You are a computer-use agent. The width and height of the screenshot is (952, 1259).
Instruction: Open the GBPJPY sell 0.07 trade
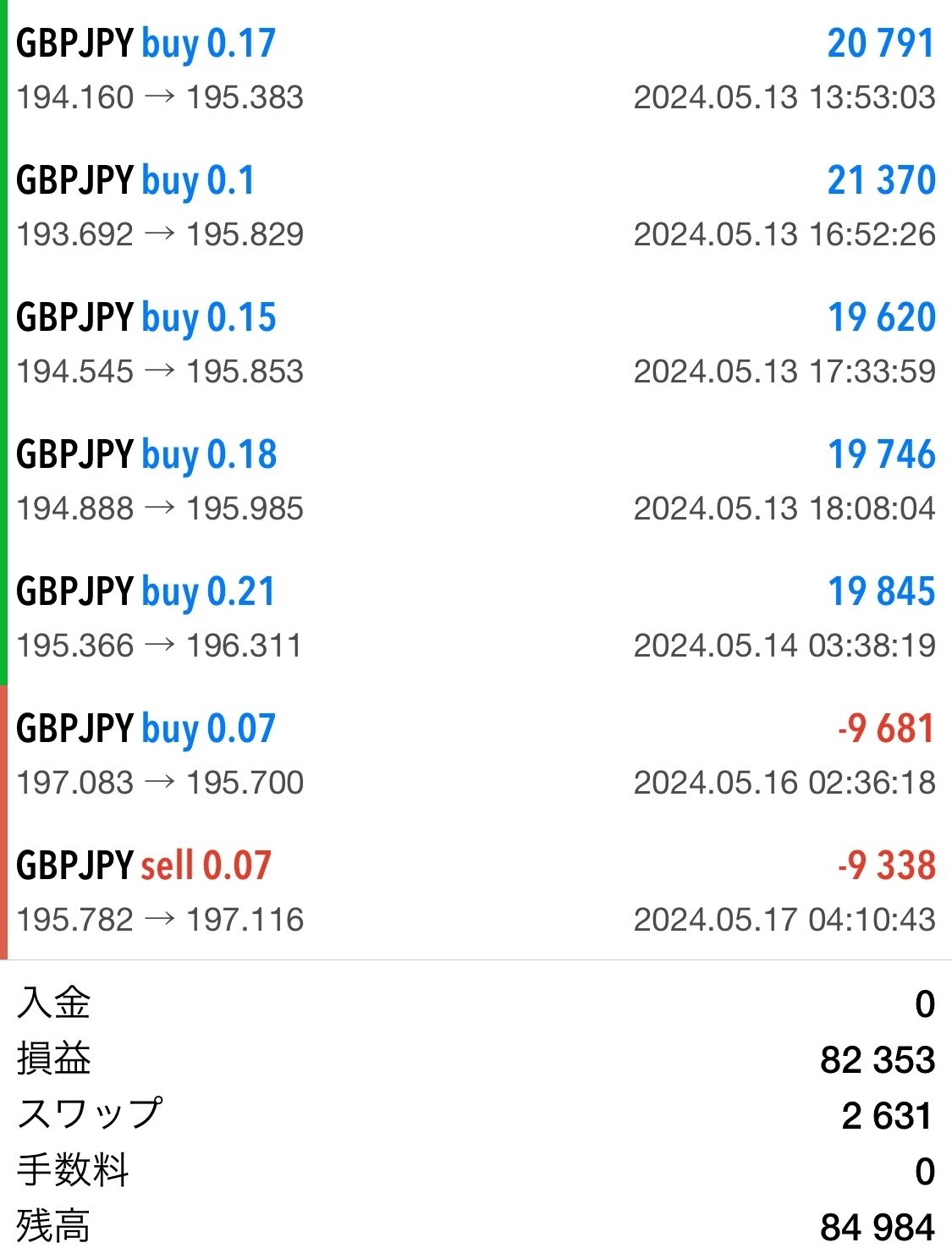476,892
